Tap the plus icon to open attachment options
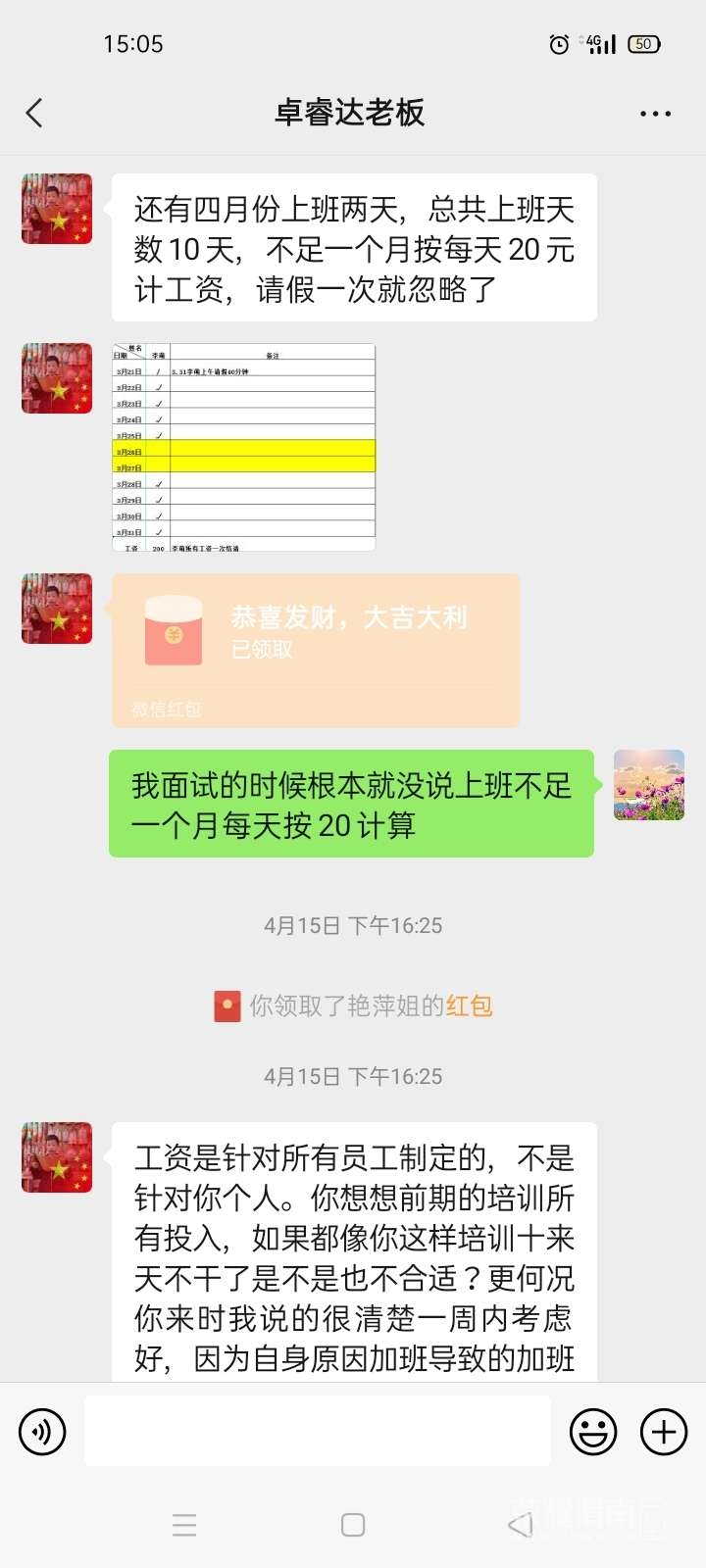Screen dimensions: 706x1568 point(663,1432)
